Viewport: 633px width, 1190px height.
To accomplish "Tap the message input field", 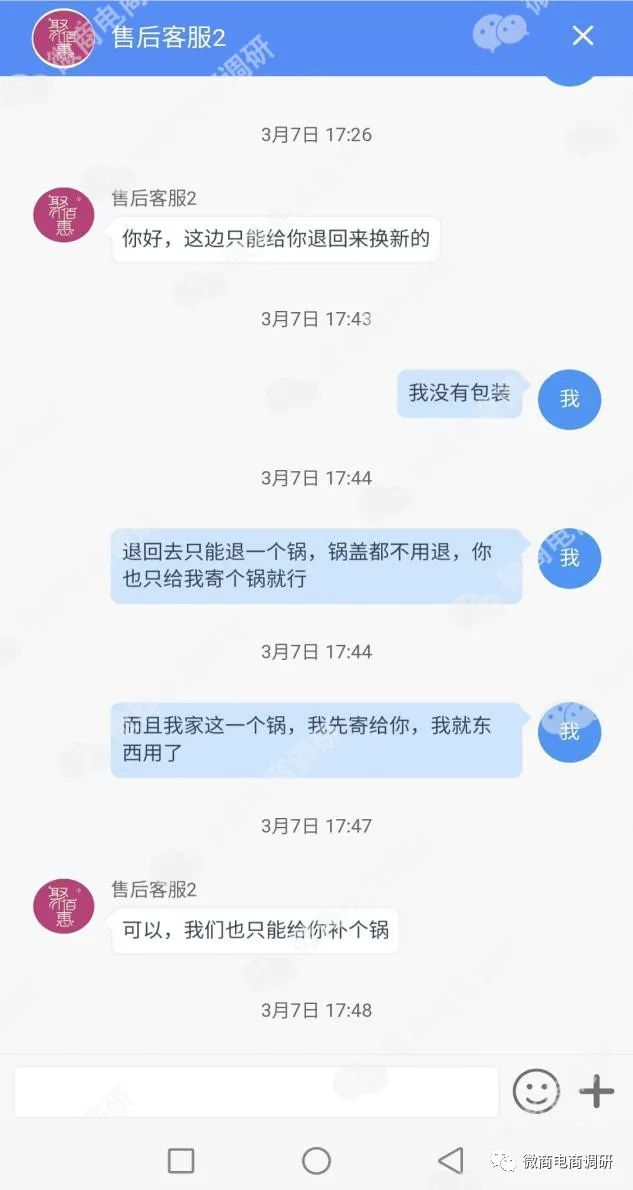I will [x=256, y=1091].
